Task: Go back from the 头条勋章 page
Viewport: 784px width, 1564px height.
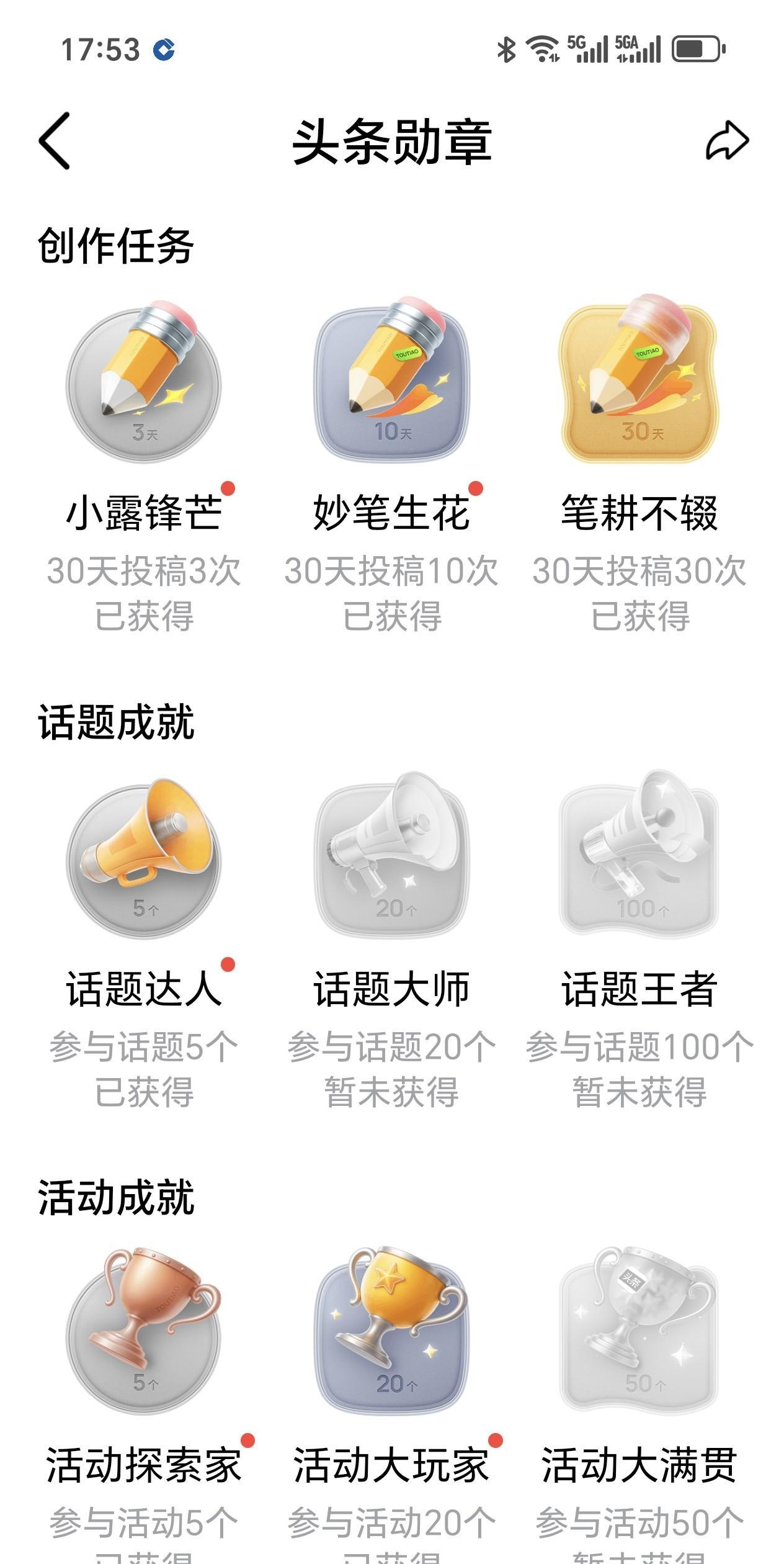Action: pyautogui.click(x=55, y=141)
